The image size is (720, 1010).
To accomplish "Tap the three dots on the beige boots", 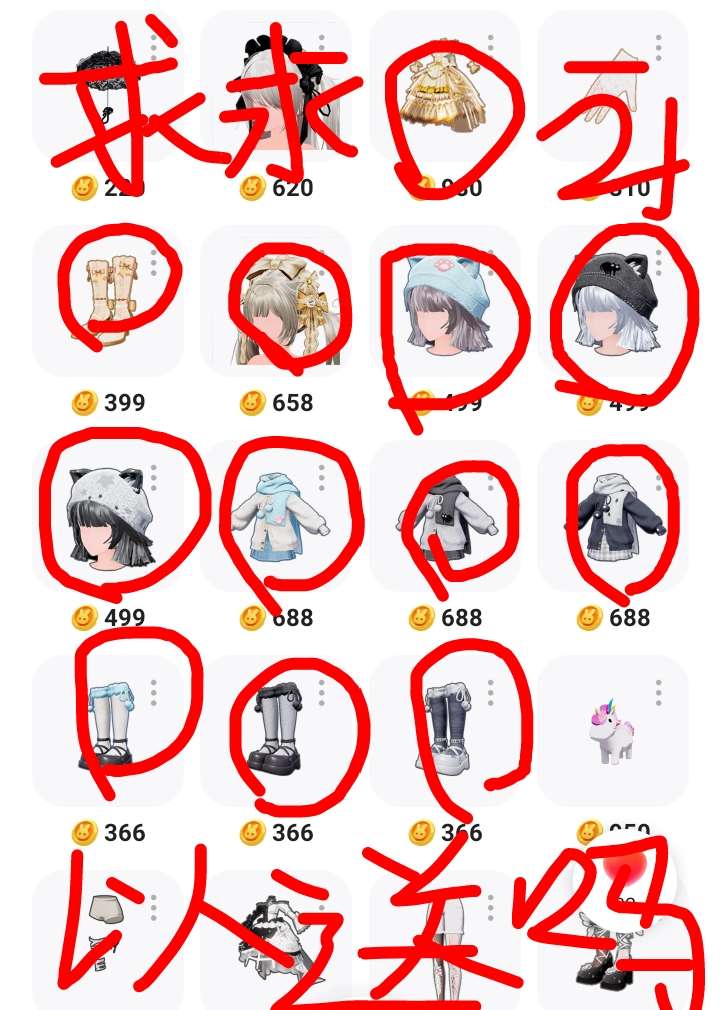I will coord(154,262).
